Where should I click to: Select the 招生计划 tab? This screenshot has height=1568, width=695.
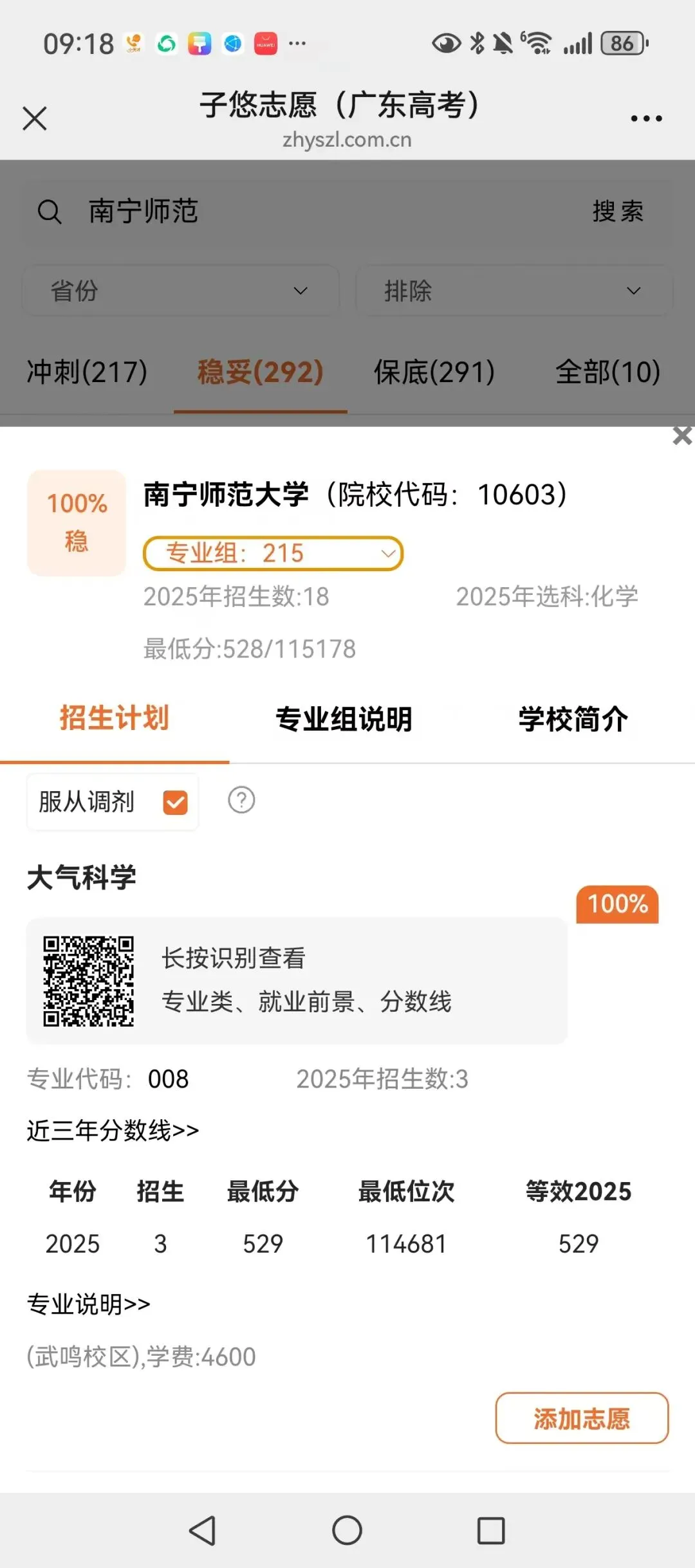(115, 718)
